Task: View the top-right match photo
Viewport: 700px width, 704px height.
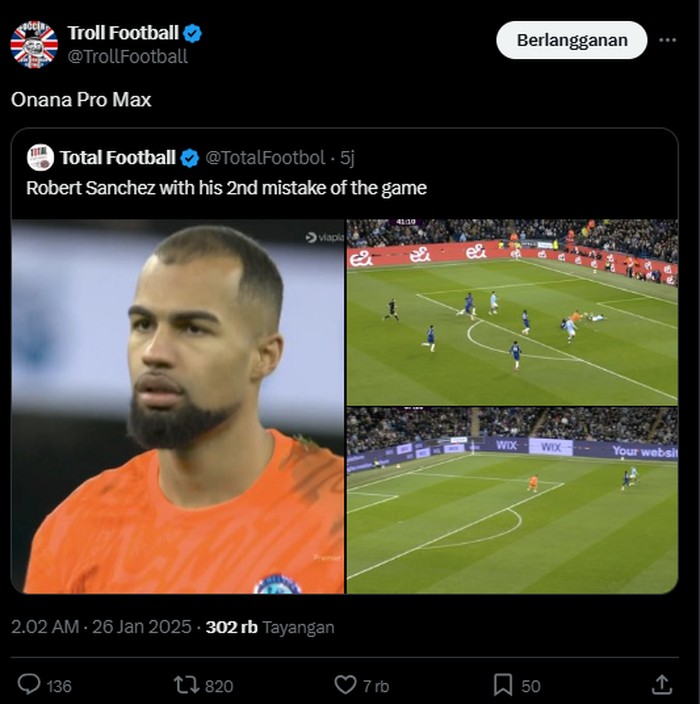Action: [512, 311]
